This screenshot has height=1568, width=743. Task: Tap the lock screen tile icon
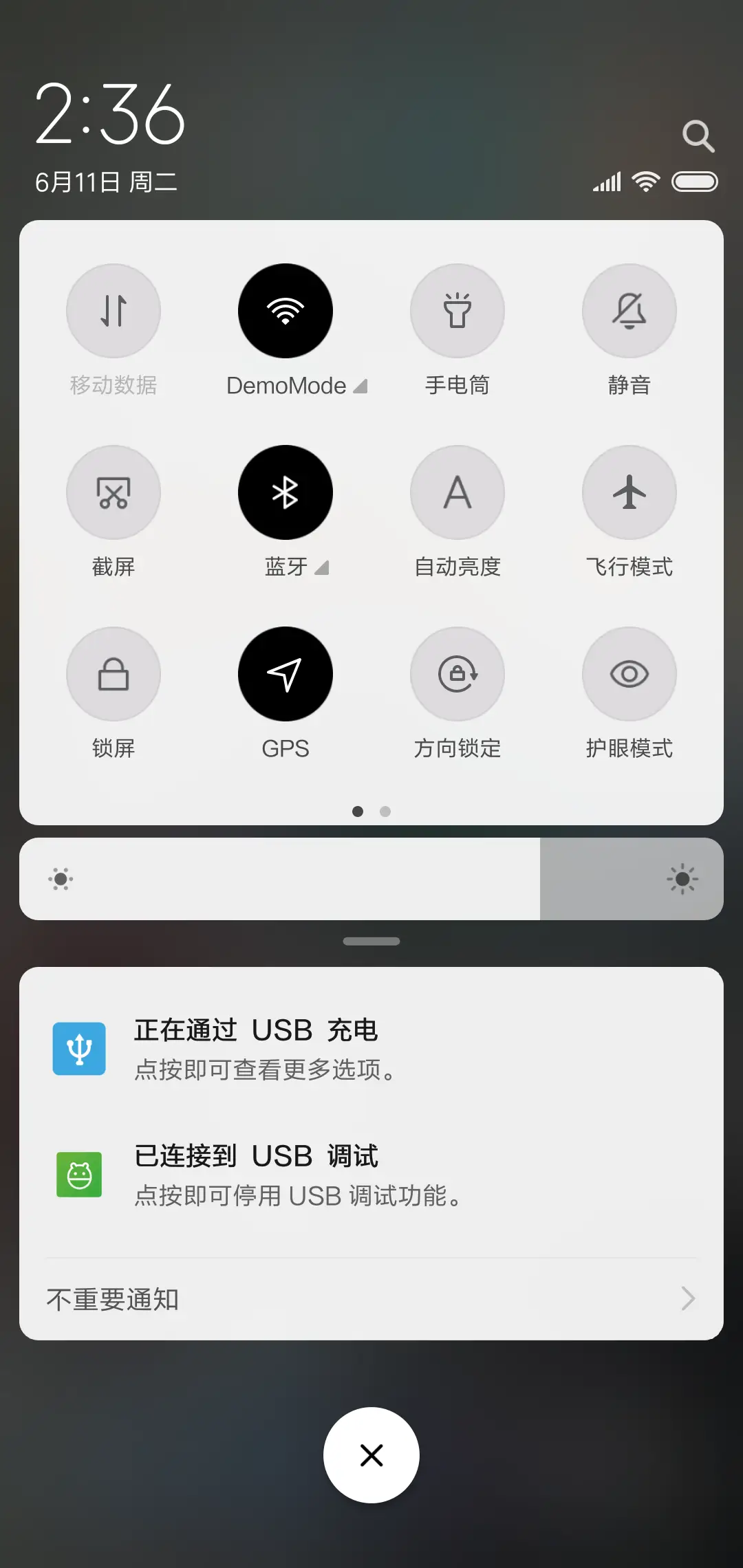[x=114, y=674]
